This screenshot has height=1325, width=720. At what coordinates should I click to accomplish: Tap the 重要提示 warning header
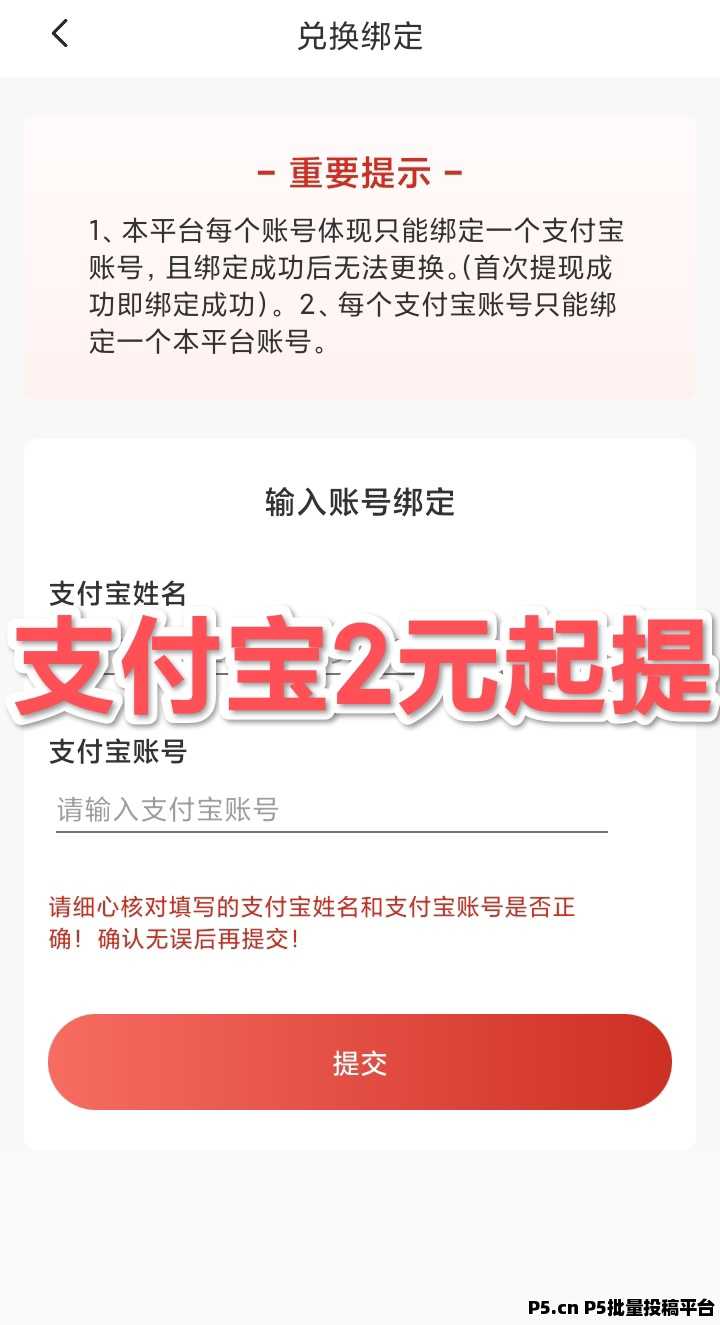(x=359, y=172)
